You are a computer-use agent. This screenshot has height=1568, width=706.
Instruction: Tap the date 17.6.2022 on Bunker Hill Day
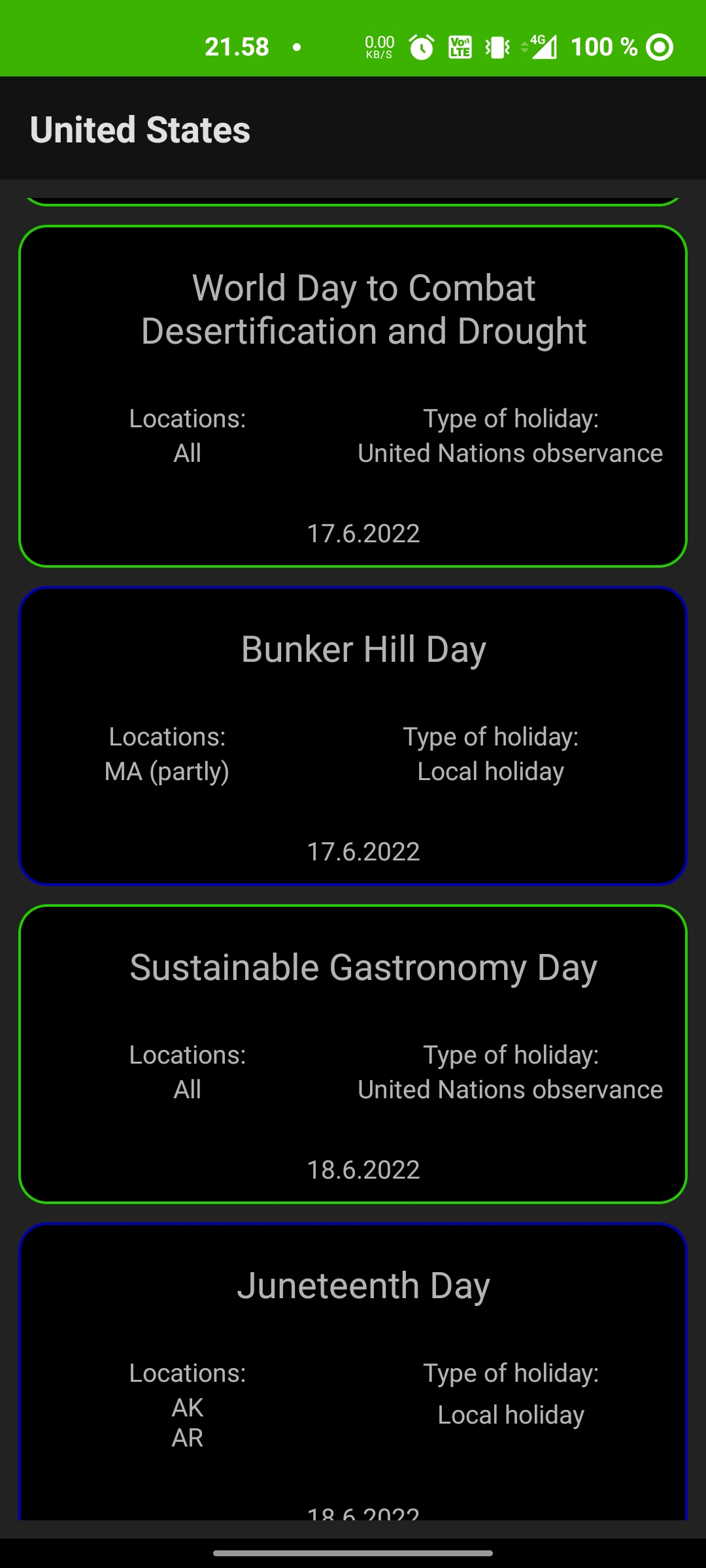coord(363,850)
